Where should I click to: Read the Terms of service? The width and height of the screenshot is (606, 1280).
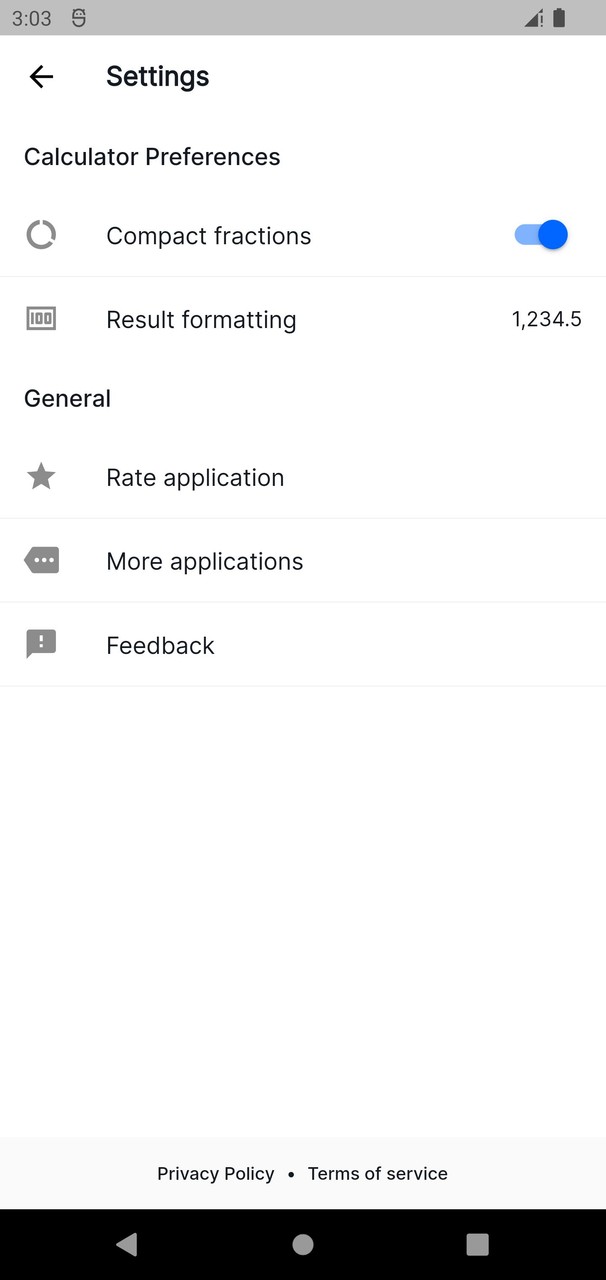[x=377, y=1174]
